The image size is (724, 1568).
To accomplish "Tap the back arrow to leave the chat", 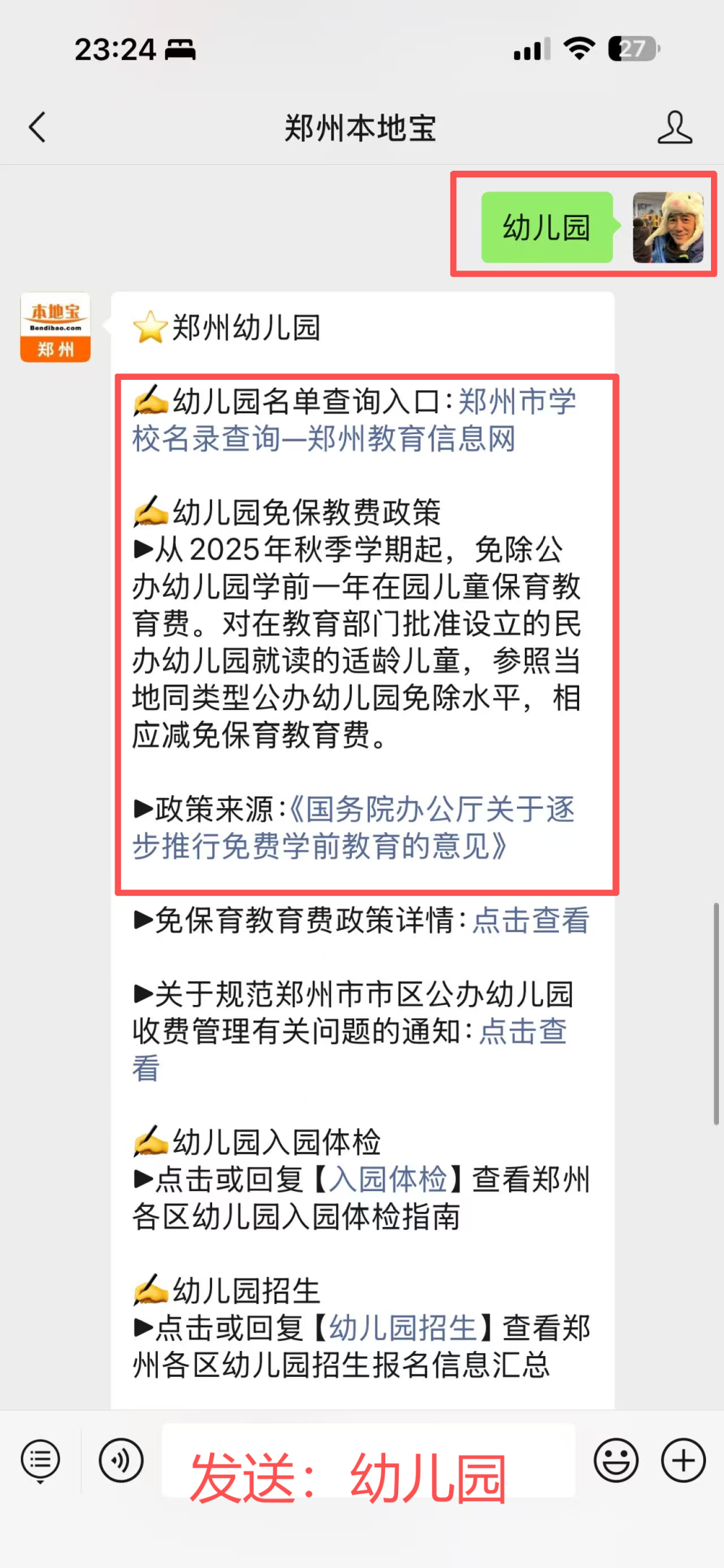I will coord(38,127).
